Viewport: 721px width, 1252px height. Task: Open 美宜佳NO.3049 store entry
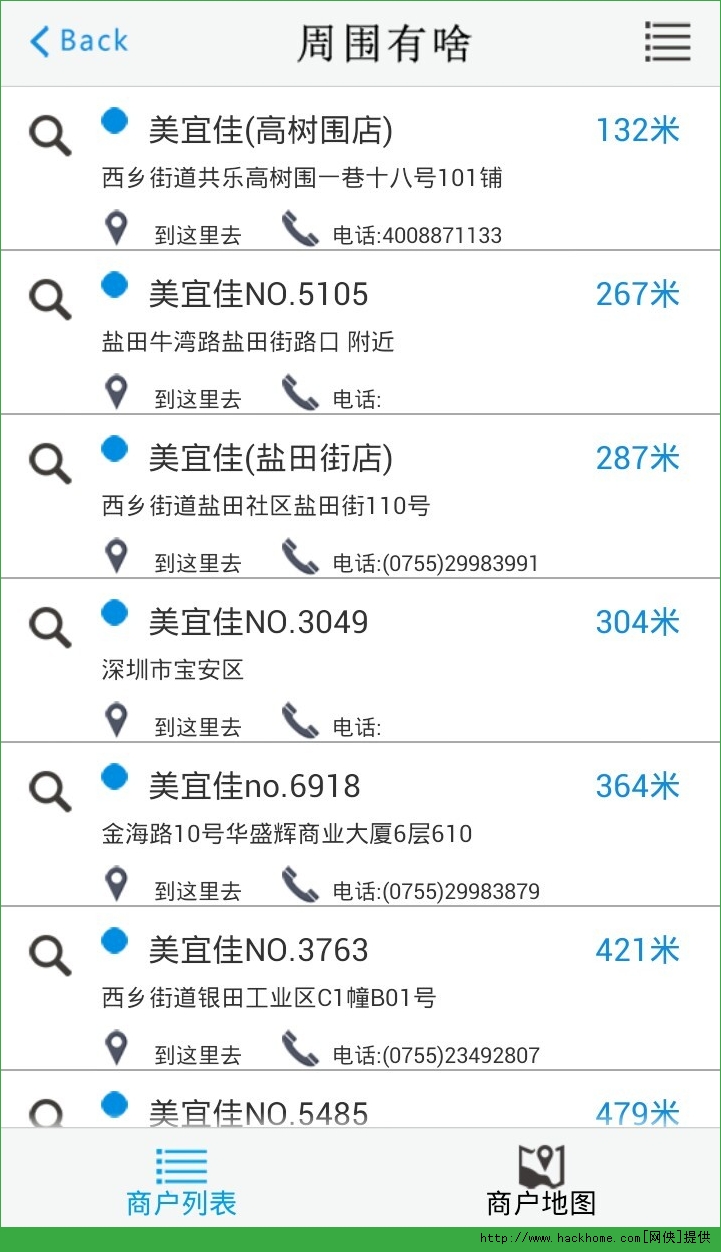pos(258,622)
